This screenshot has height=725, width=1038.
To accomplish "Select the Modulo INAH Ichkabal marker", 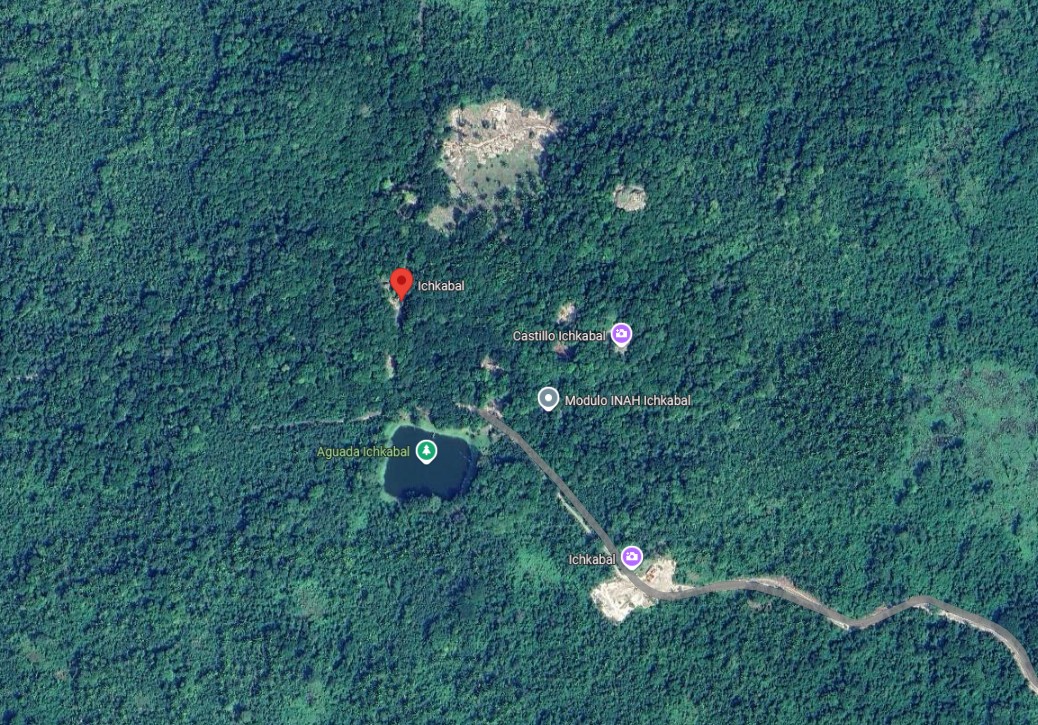I will coord(548,399).
